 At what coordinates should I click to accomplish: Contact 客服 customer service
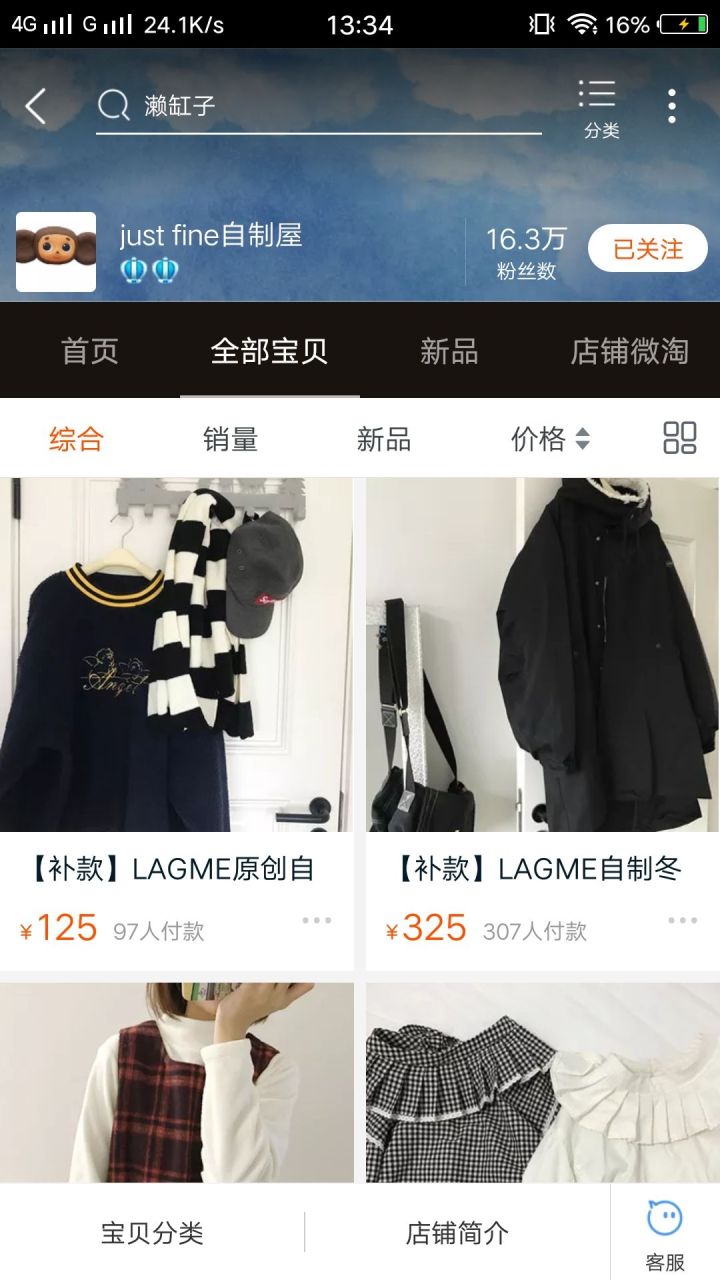pyautogui.click(x=665, y=1233)
